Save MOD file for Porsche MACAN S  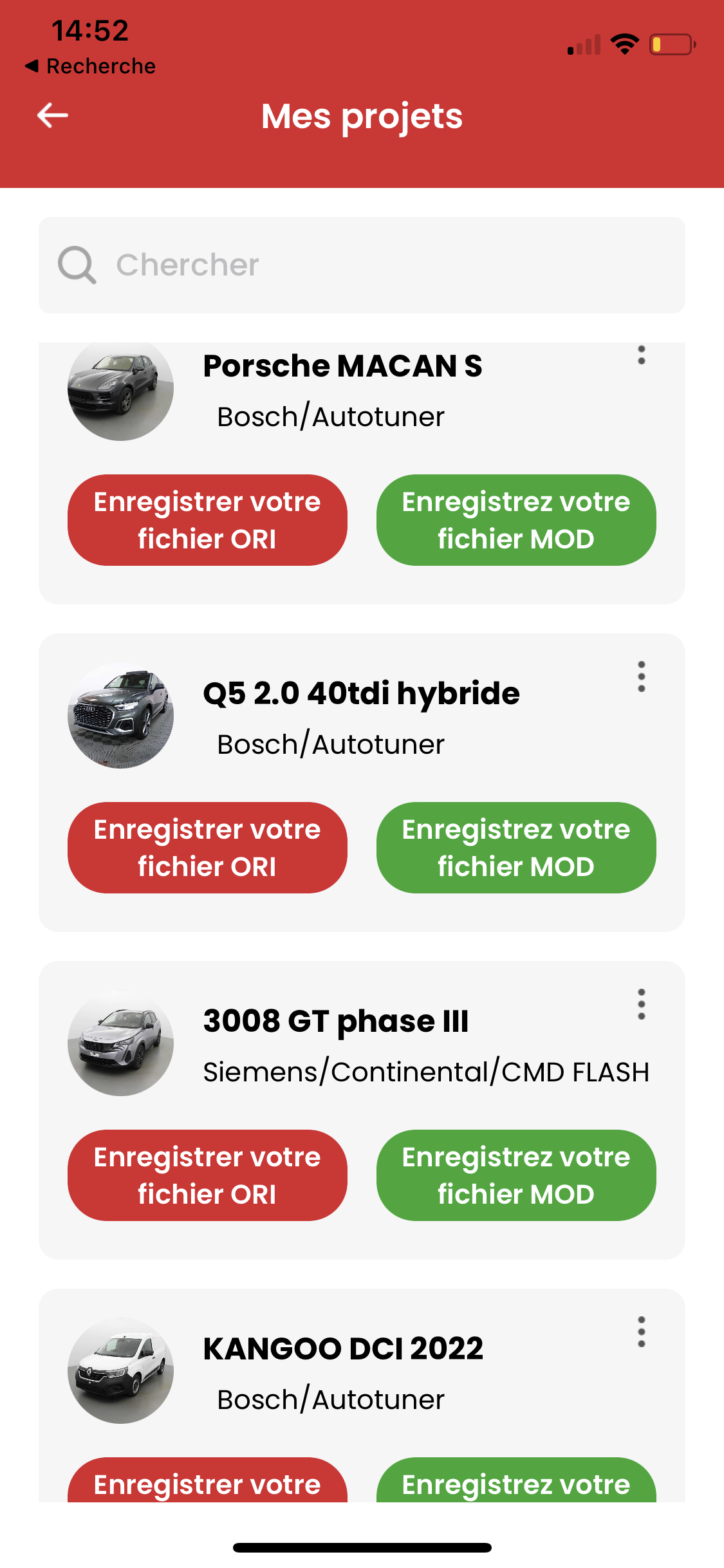tap(516, 520)
